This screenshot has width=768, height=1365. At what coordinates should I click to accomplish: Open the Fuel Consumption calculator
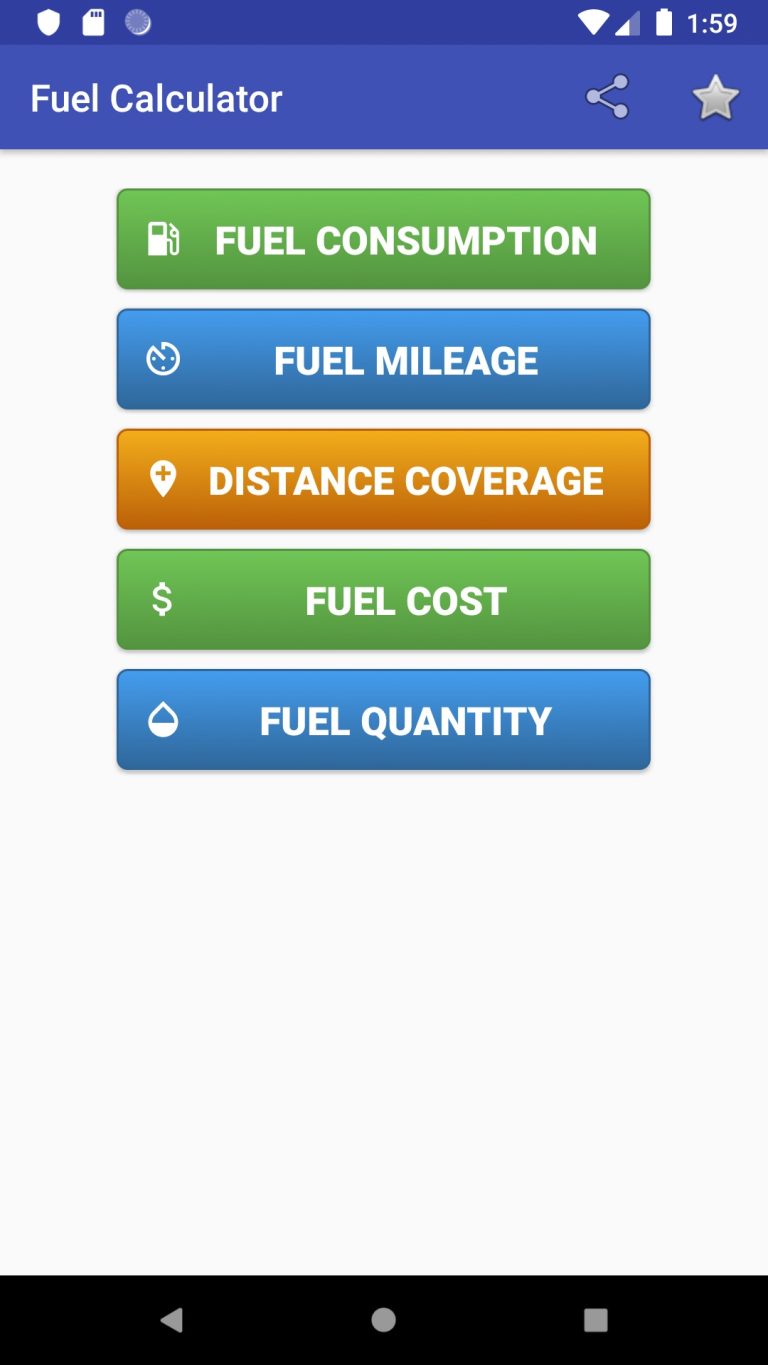point(384,239)
